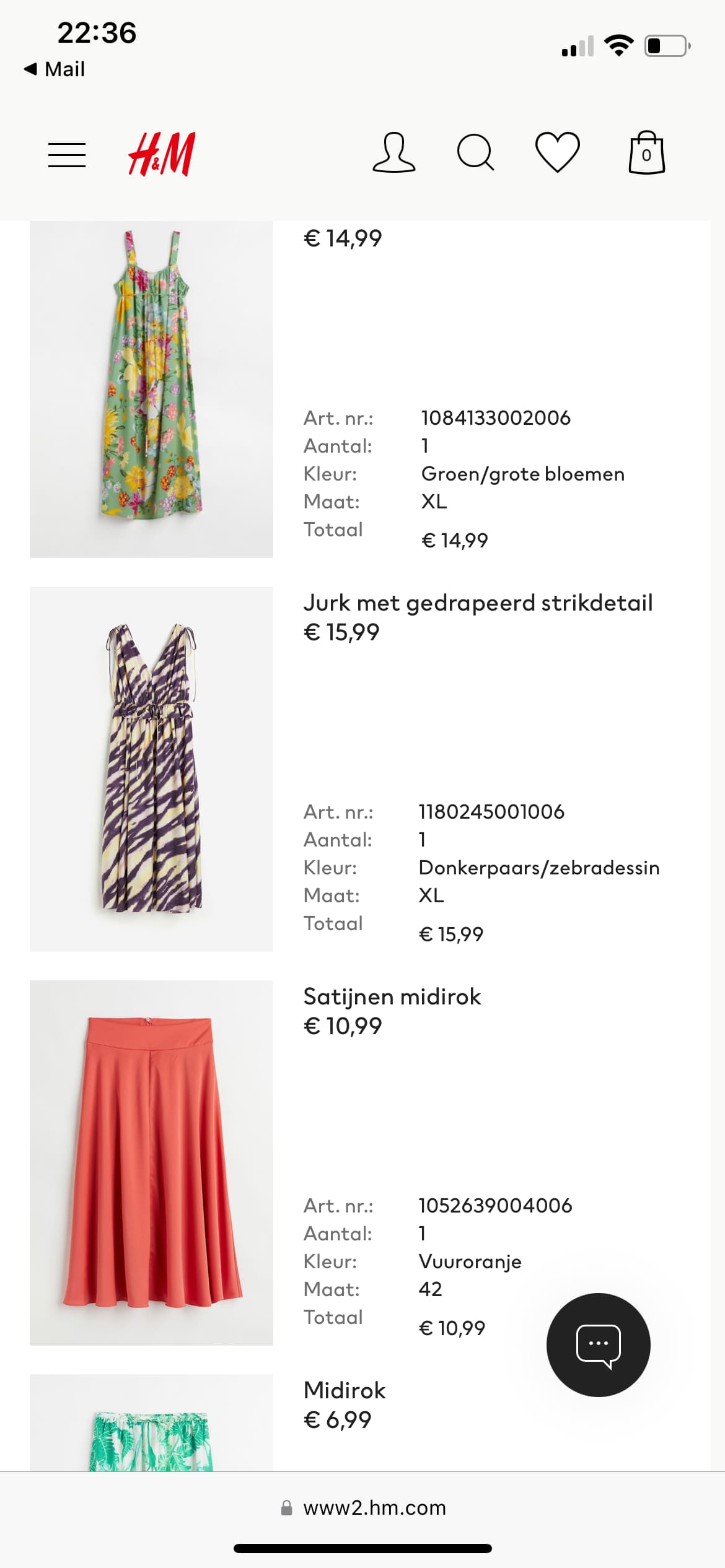Open the green floral dress image
The image size is (725, 1568).
point(151,389)
